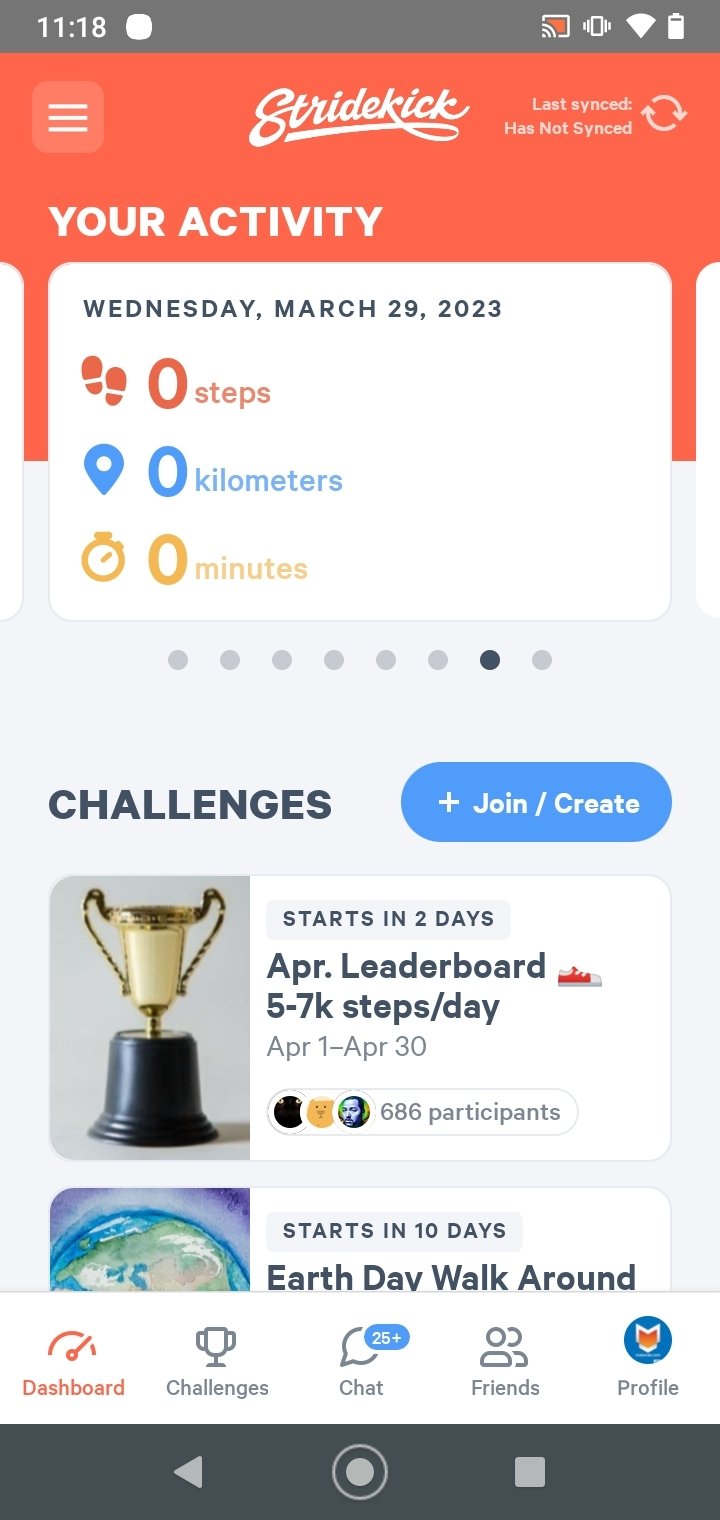Jump to the last activity page dot

click(x=542, y=660)
